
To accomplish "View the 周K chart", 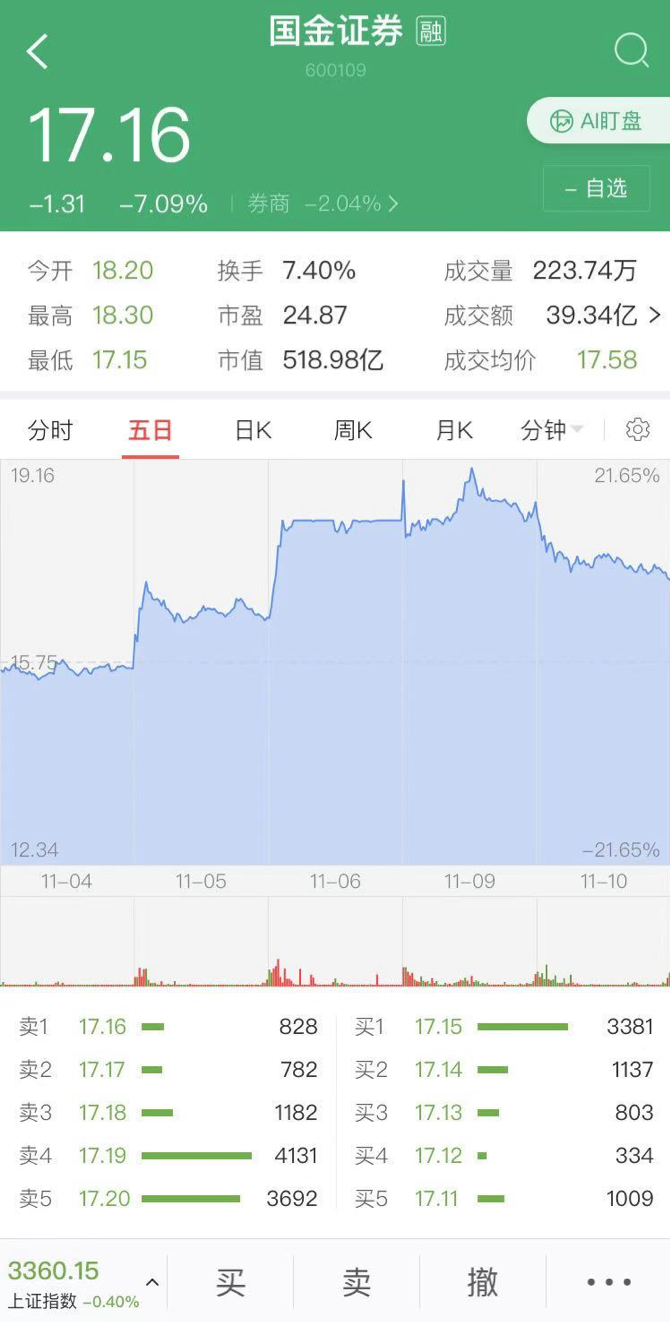I will (x=353, y=431).
